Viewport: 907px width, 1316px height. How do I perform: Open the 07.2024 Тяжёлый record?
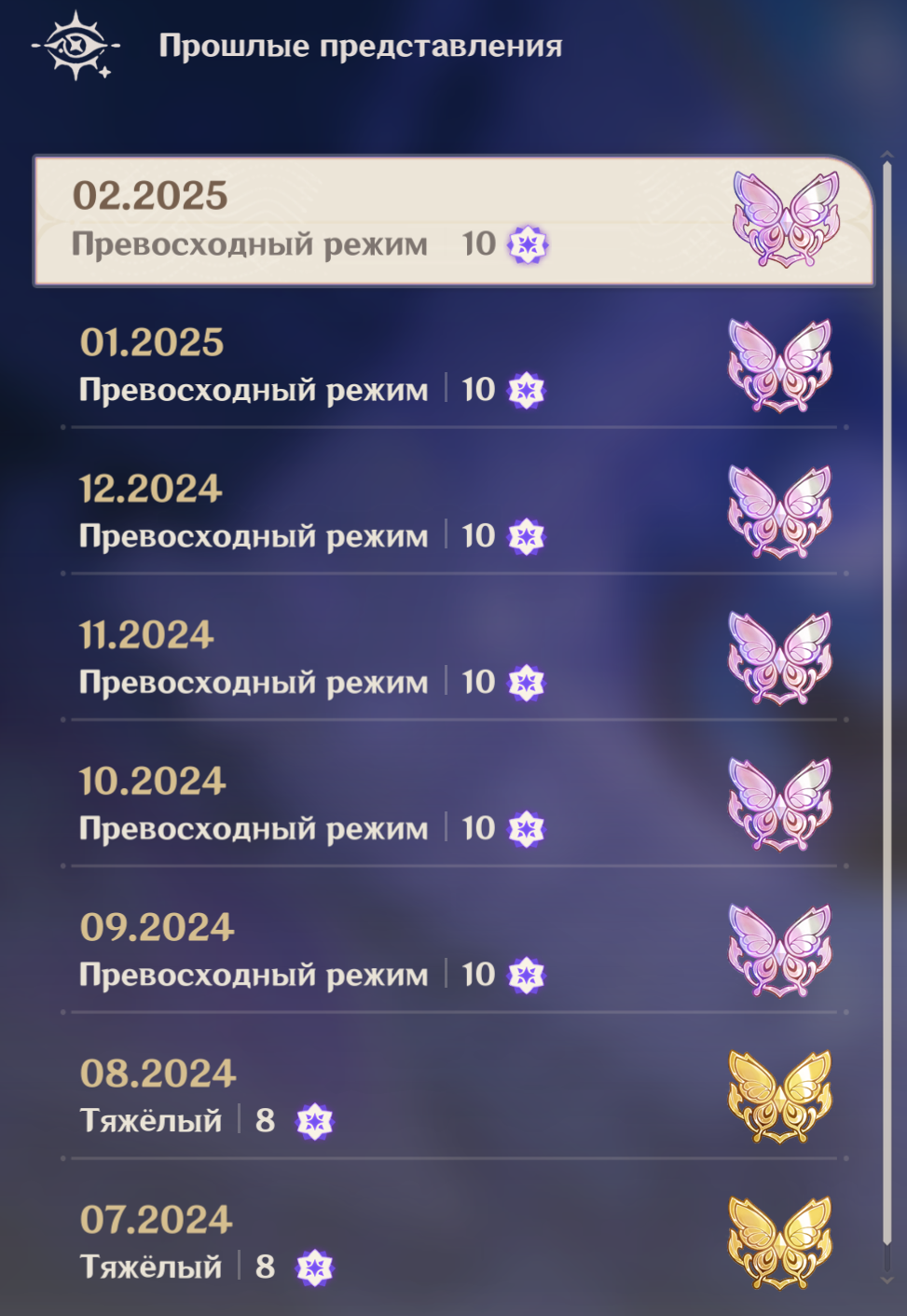pyautogui.click(x=454, y=1243)
